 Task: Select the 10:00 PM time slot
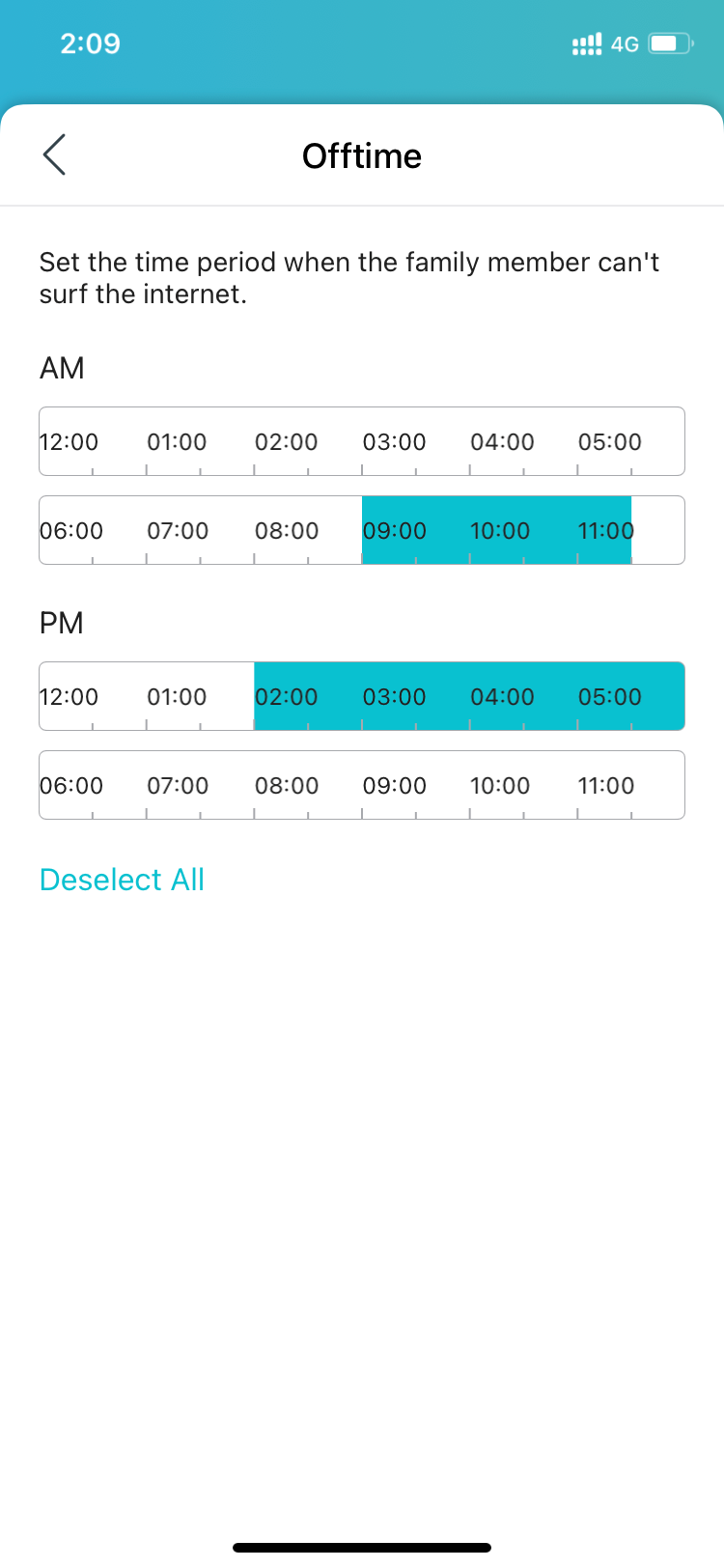(x=523, y=785)
